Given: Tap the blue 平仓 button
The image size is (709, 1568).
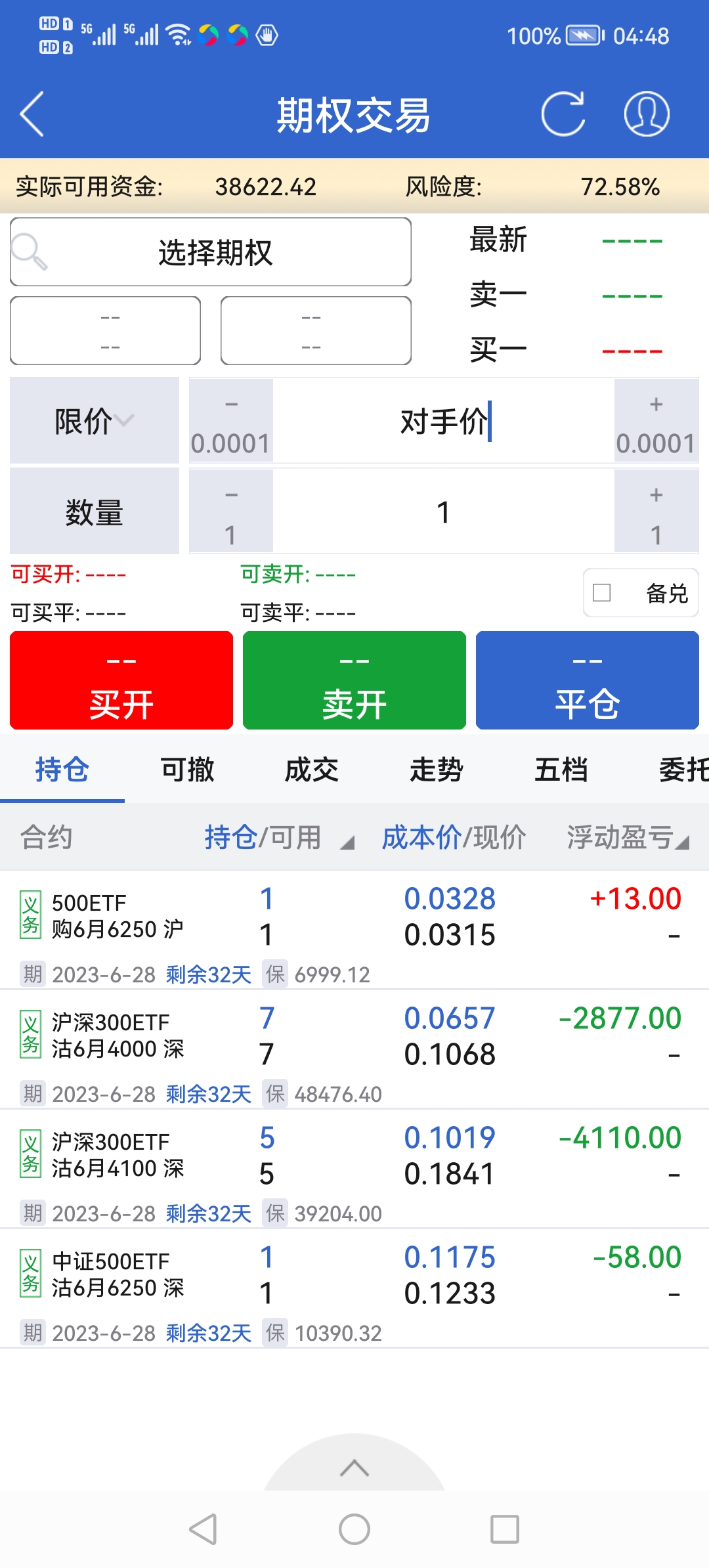Looking at the screenshot, I should [587, 680].
